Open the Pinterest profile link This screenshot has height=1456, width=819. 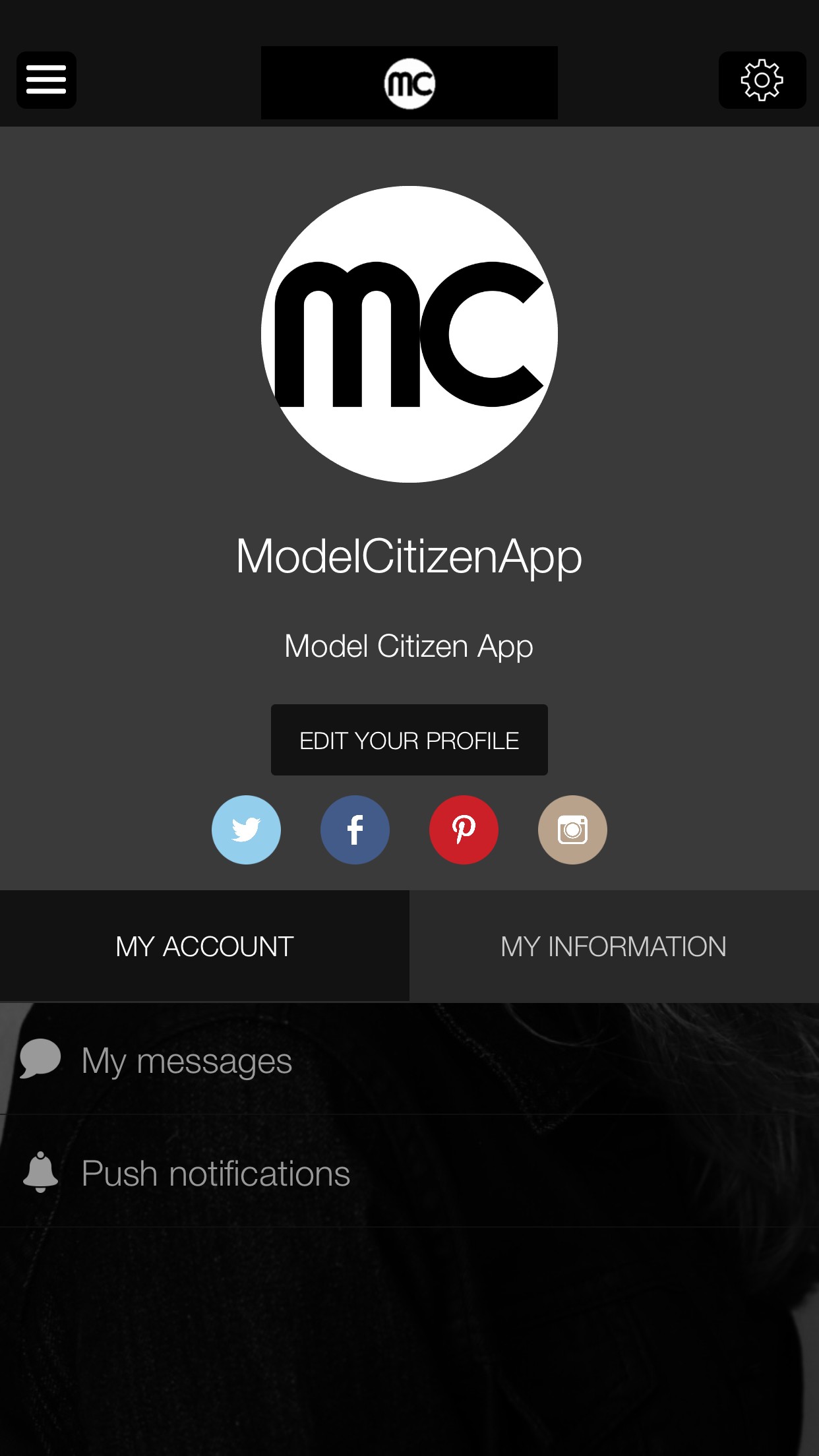464,830
